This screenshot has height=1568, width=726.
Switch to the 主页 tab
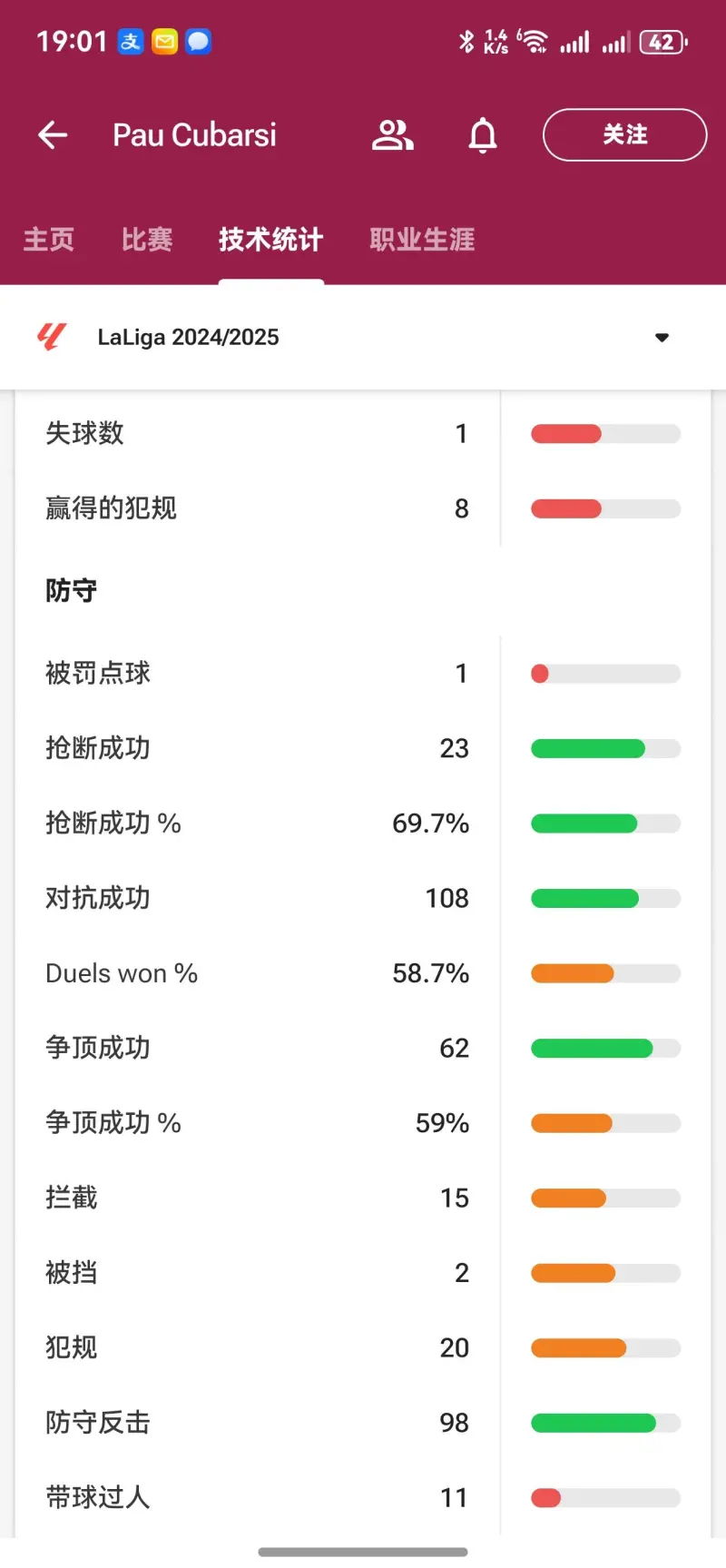click(x=49, y=240)
